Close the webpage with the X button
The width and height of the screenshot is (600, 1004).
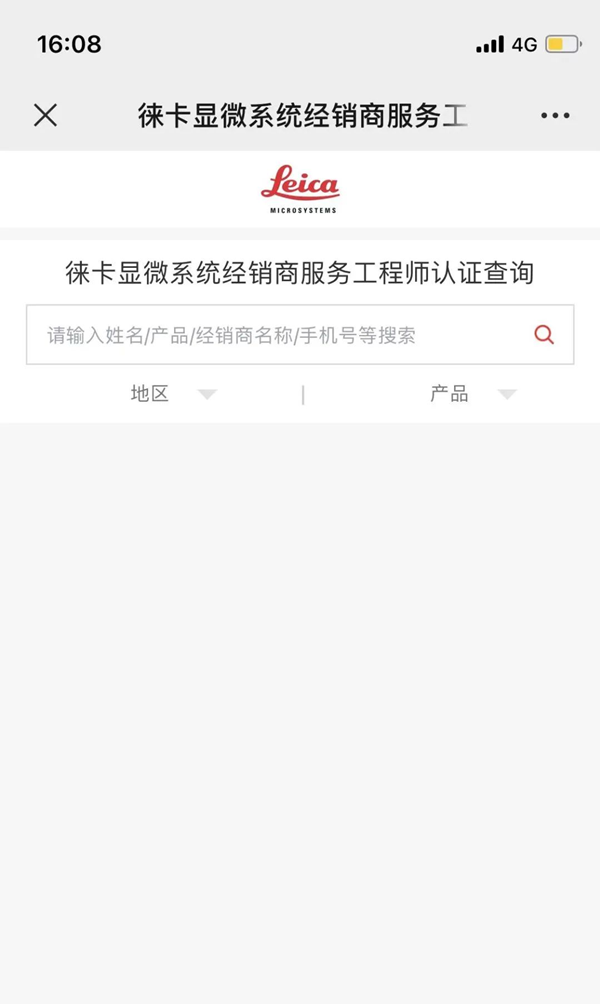coord(45,115)
